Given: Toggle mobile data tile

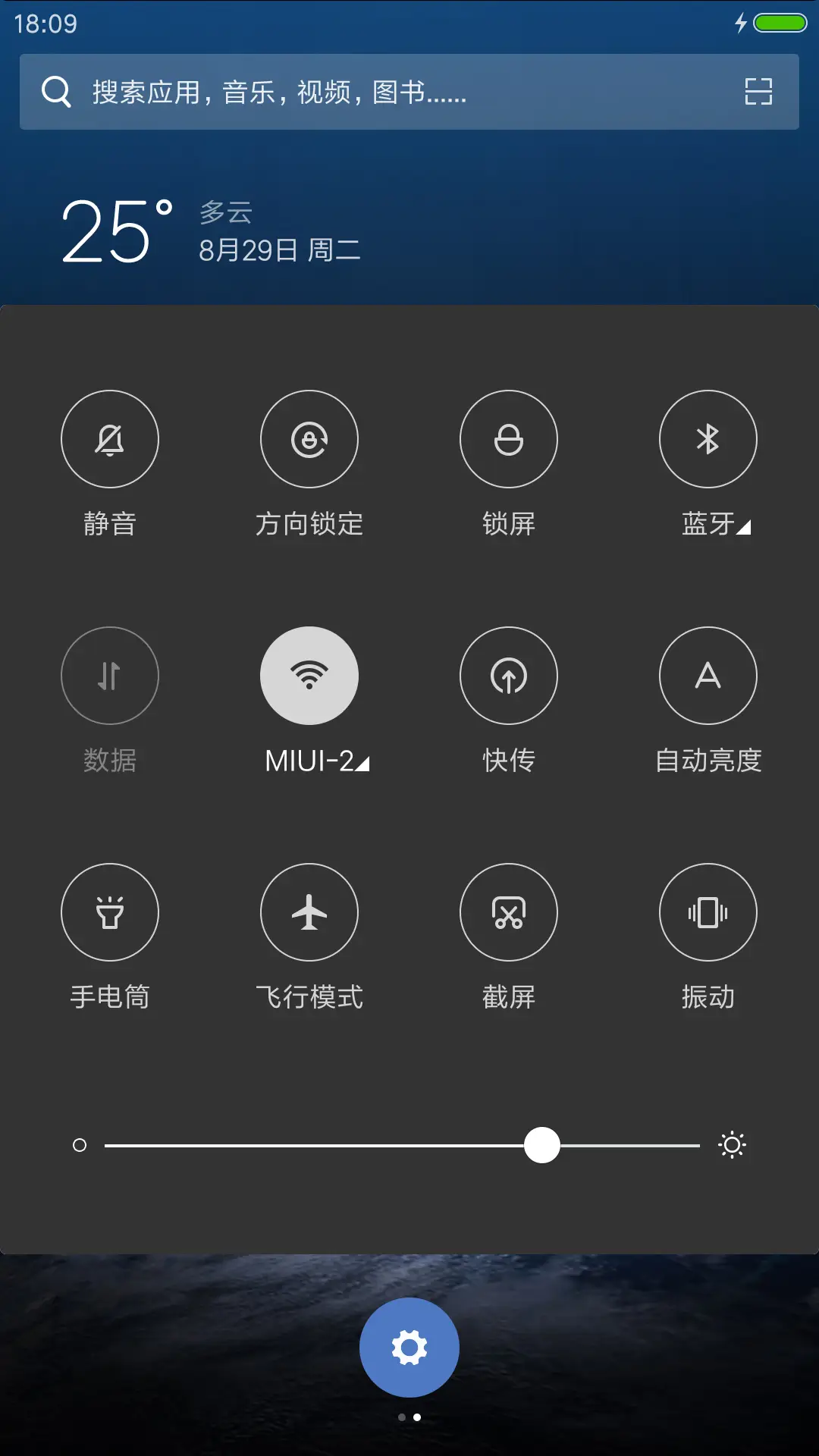Looking at the screenshot, I should (110, 676).
